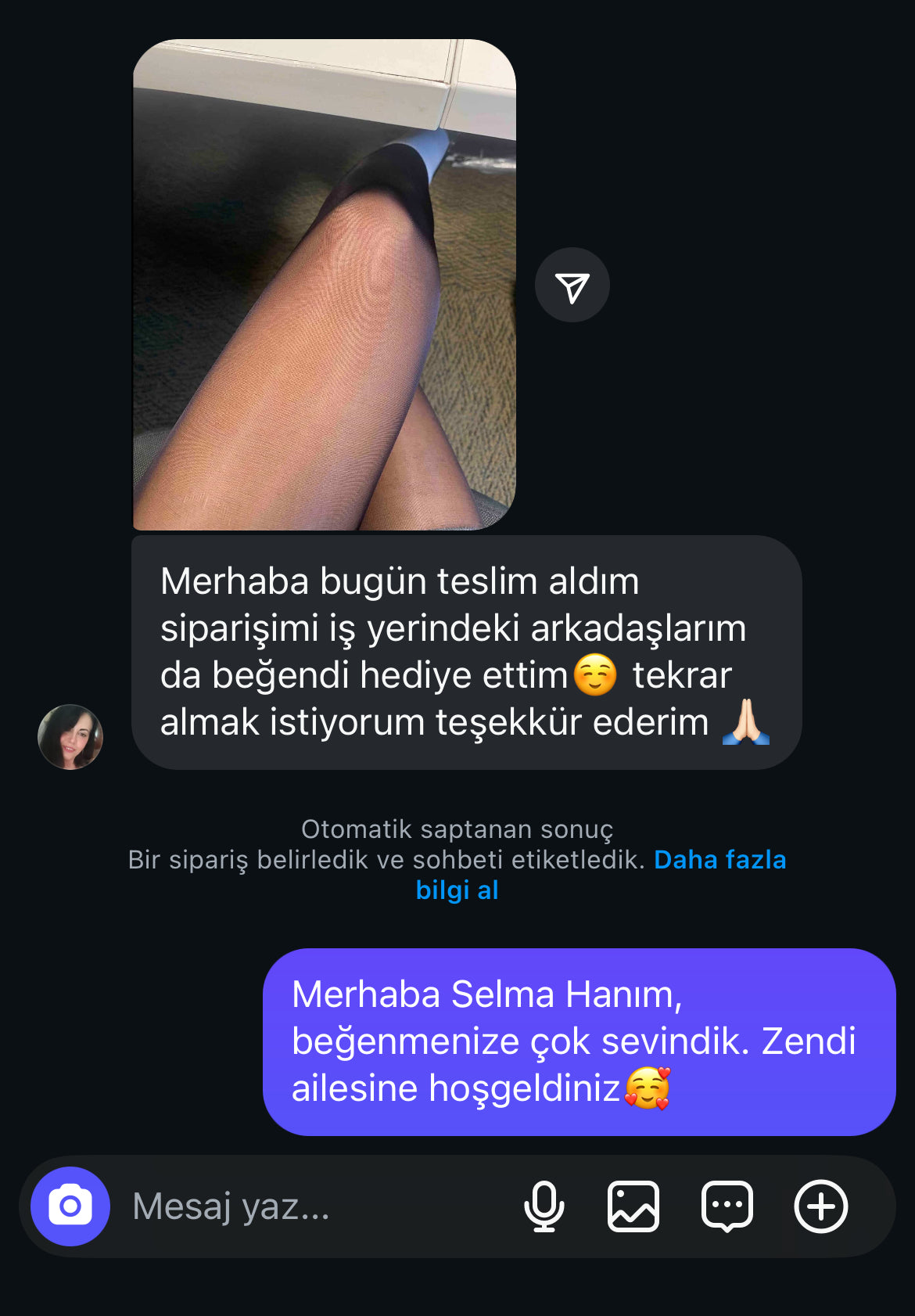Image resolution: width=915 pixels, height=1316 pixels.
Task: Open the 'Daha fazla bilgi al' link
Action: pyautogui.click(x=719, y=860)
